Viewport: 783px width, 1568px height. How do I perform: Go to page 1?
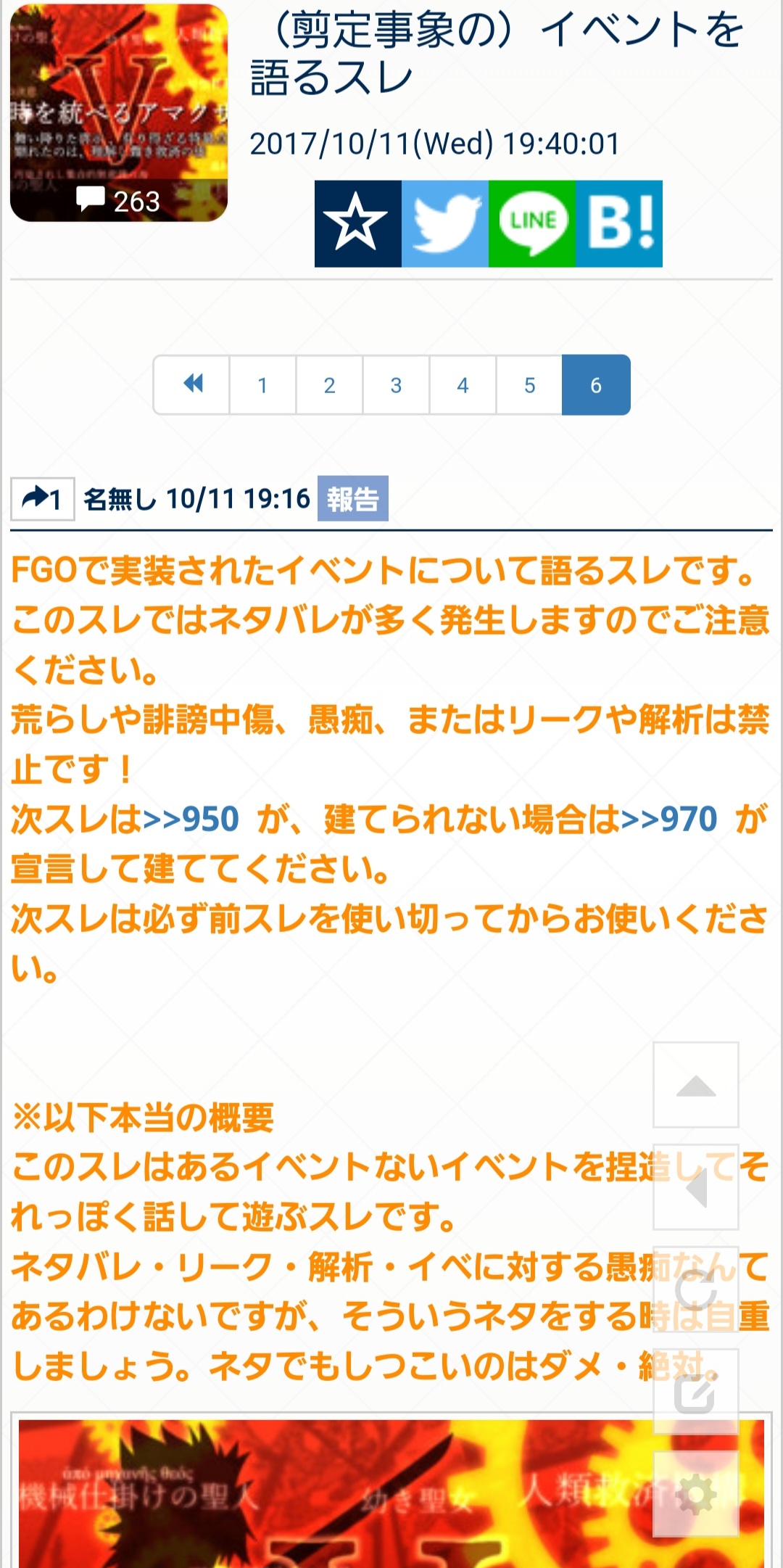click(262, 385)
